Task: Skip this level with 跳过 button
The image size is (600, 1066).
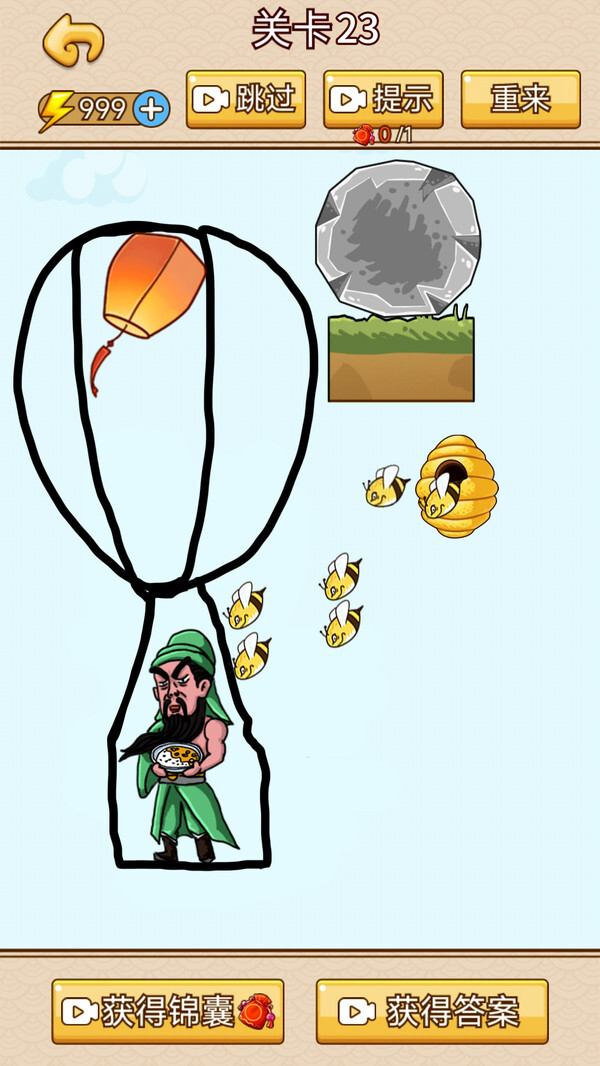Action: pyautogui.click(x=246, y=99)
